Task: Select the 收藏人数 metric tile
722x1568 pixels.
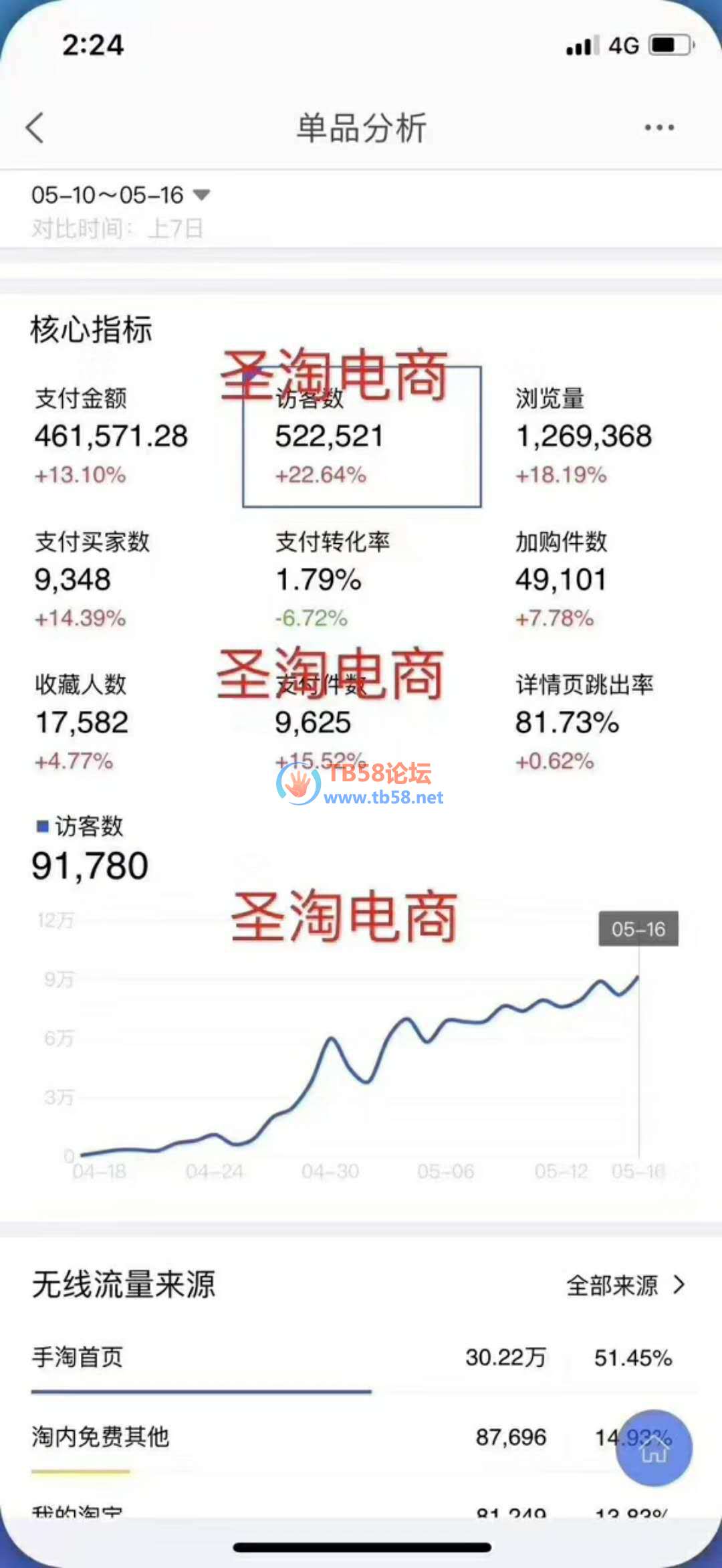Action: click(82, 722)
